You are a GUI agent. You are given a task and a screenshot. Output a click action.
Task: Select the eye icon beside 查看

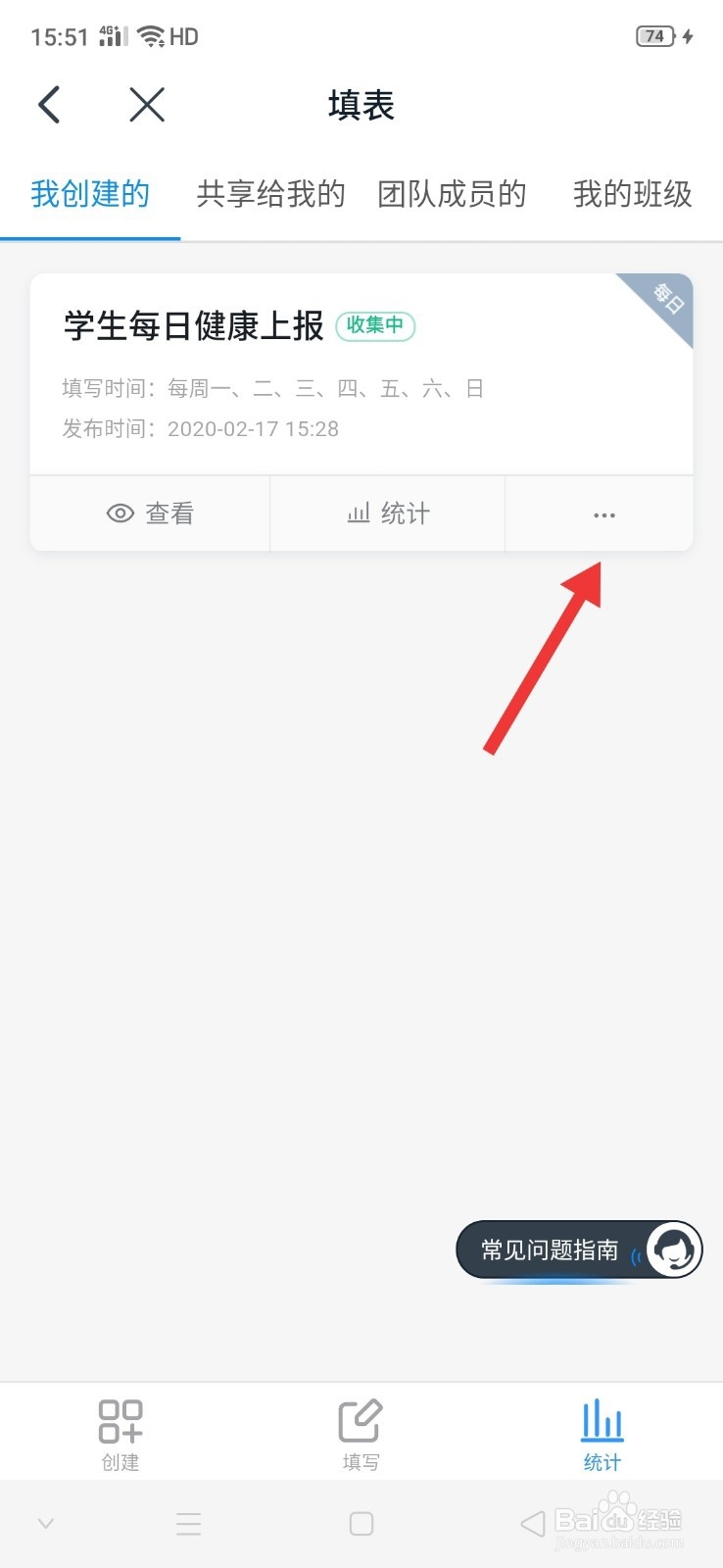(120, 513)
